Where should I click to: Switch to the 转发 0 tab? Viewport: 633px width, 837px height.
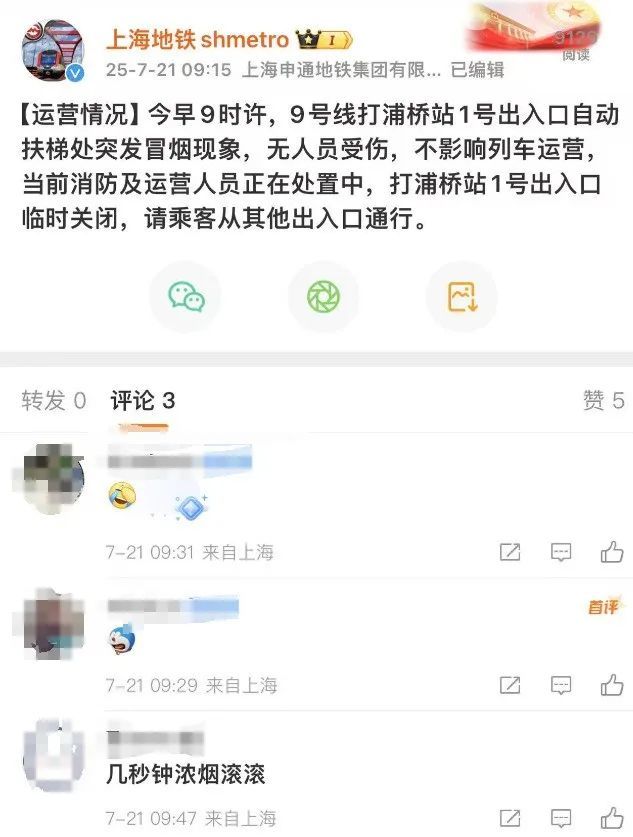pyautogui.click(x=54, y=401)
